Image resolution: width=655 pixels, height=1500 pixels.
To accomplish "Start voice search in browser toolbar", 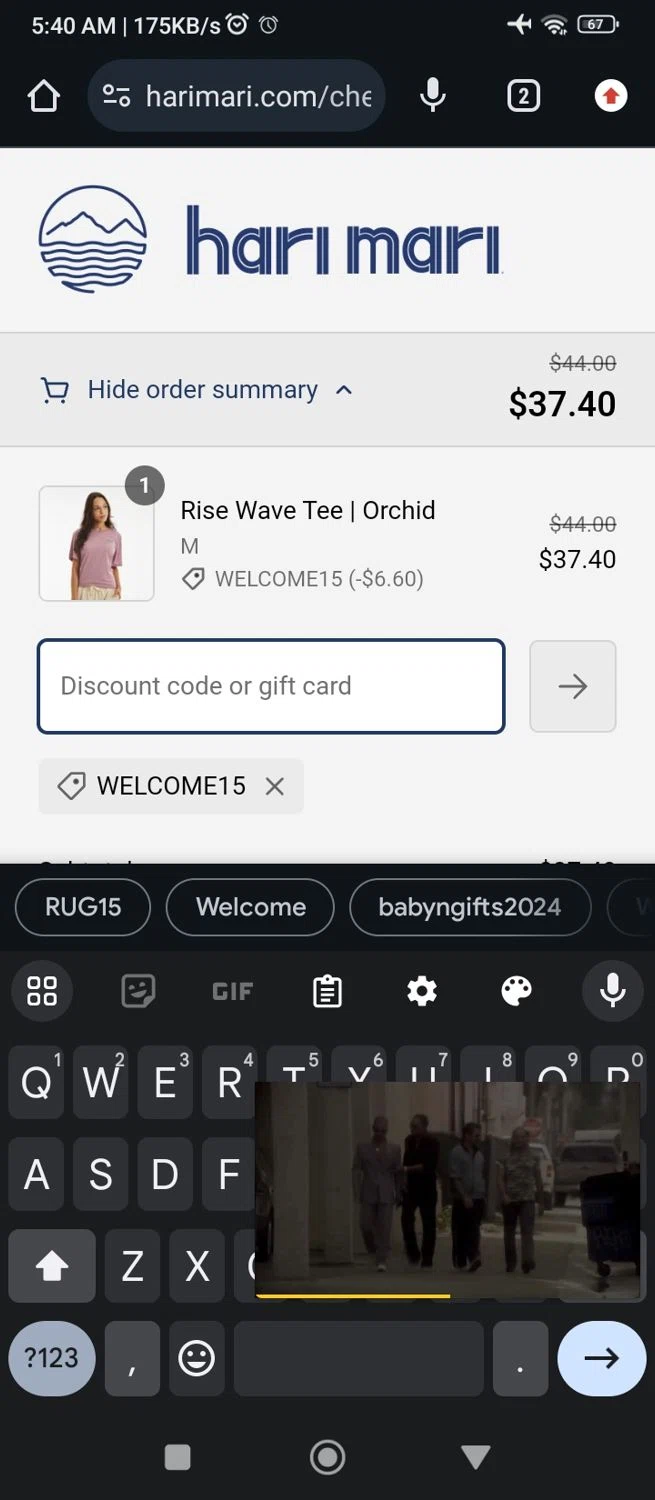I will 432,96.
